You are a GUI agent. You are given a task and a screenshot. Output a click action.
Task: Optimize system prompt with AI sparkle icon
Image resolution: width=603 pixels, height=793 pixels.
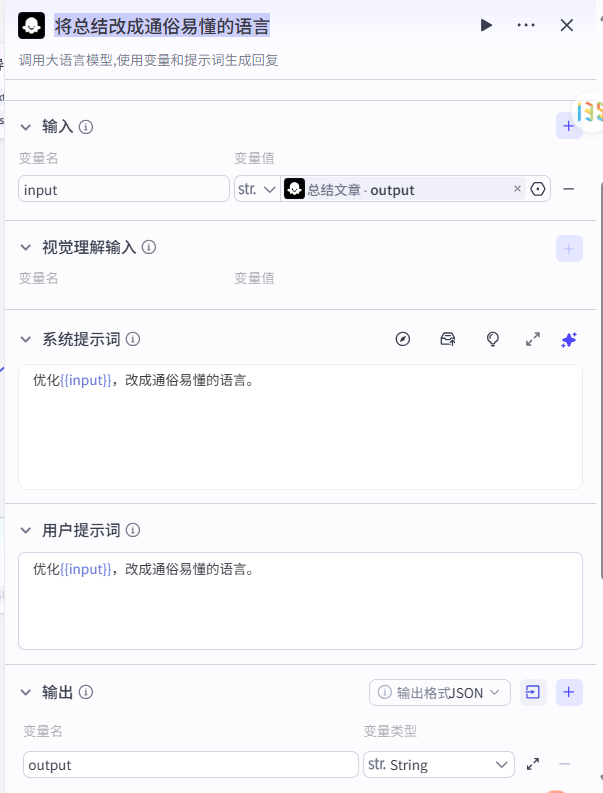(x=568, y=340)
